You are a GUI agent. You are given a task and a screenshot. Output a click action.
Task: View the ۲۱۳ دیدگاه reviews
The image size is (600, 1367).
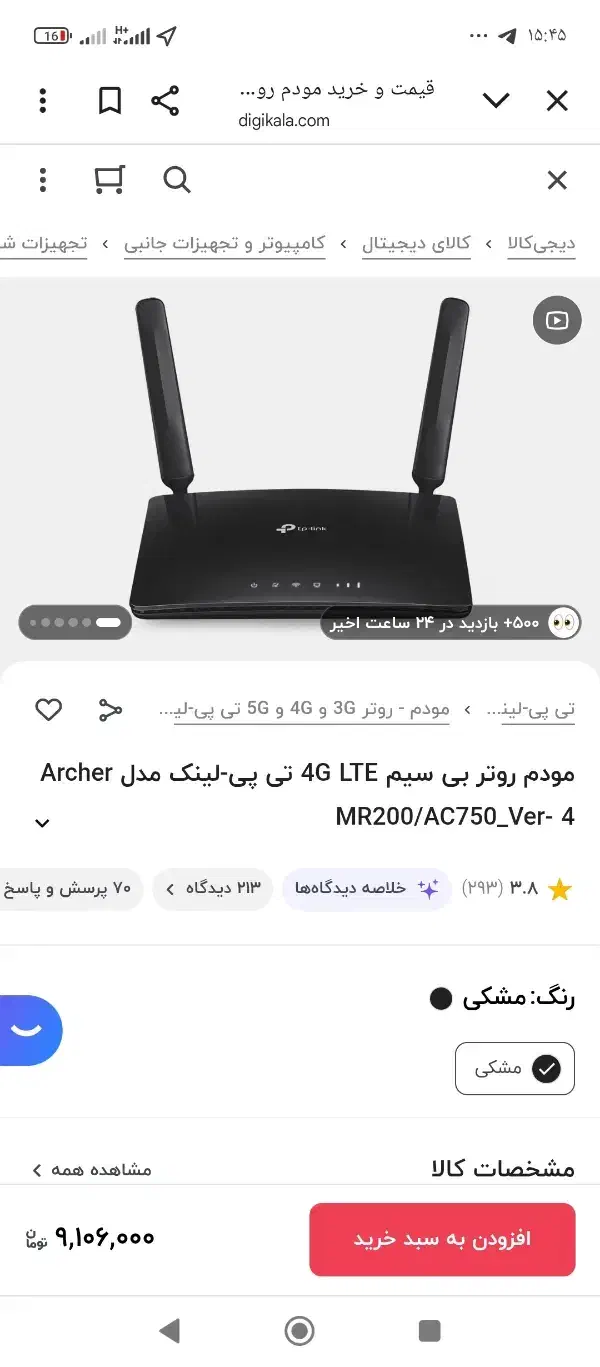pyautogui.click(x=212, y=888)
